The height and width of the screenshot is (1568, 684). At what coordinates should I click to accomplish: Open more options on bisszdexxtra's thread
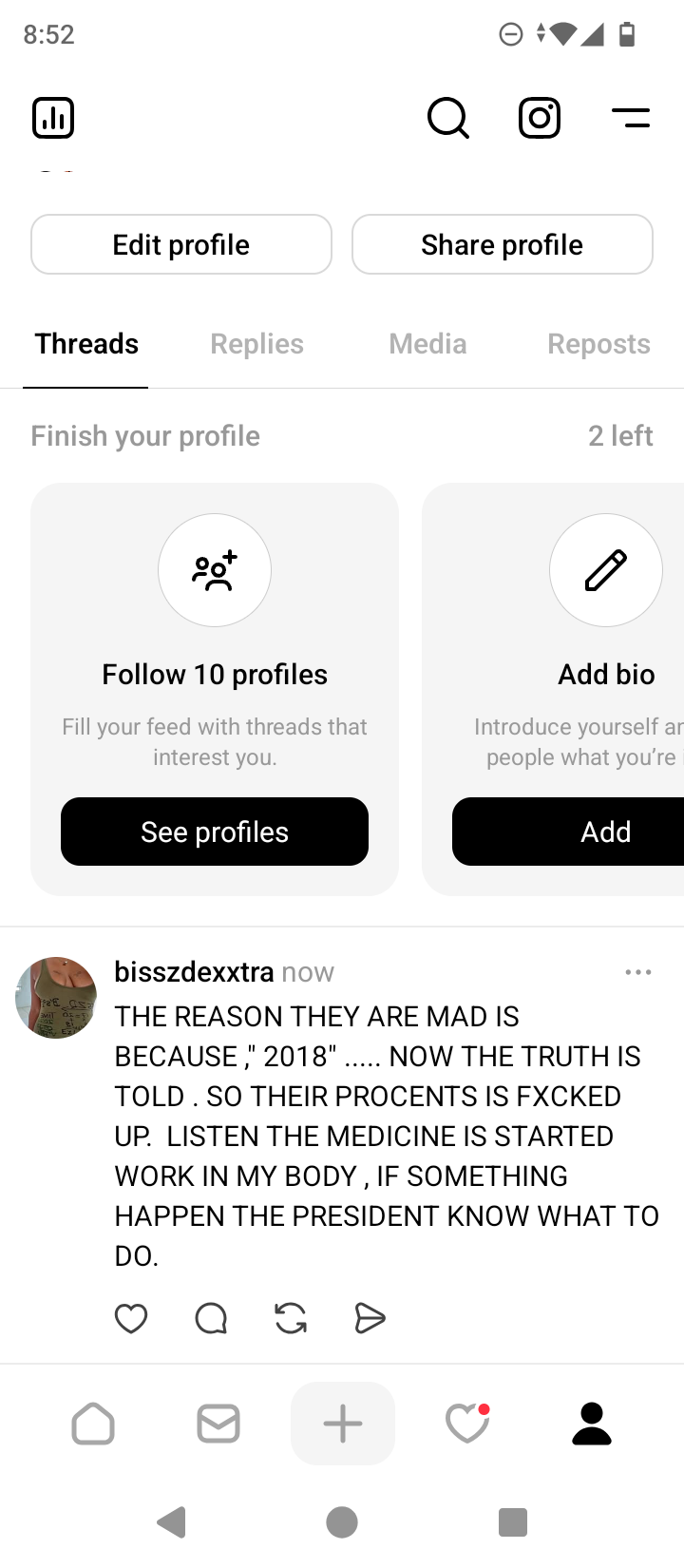click(638, 972)
